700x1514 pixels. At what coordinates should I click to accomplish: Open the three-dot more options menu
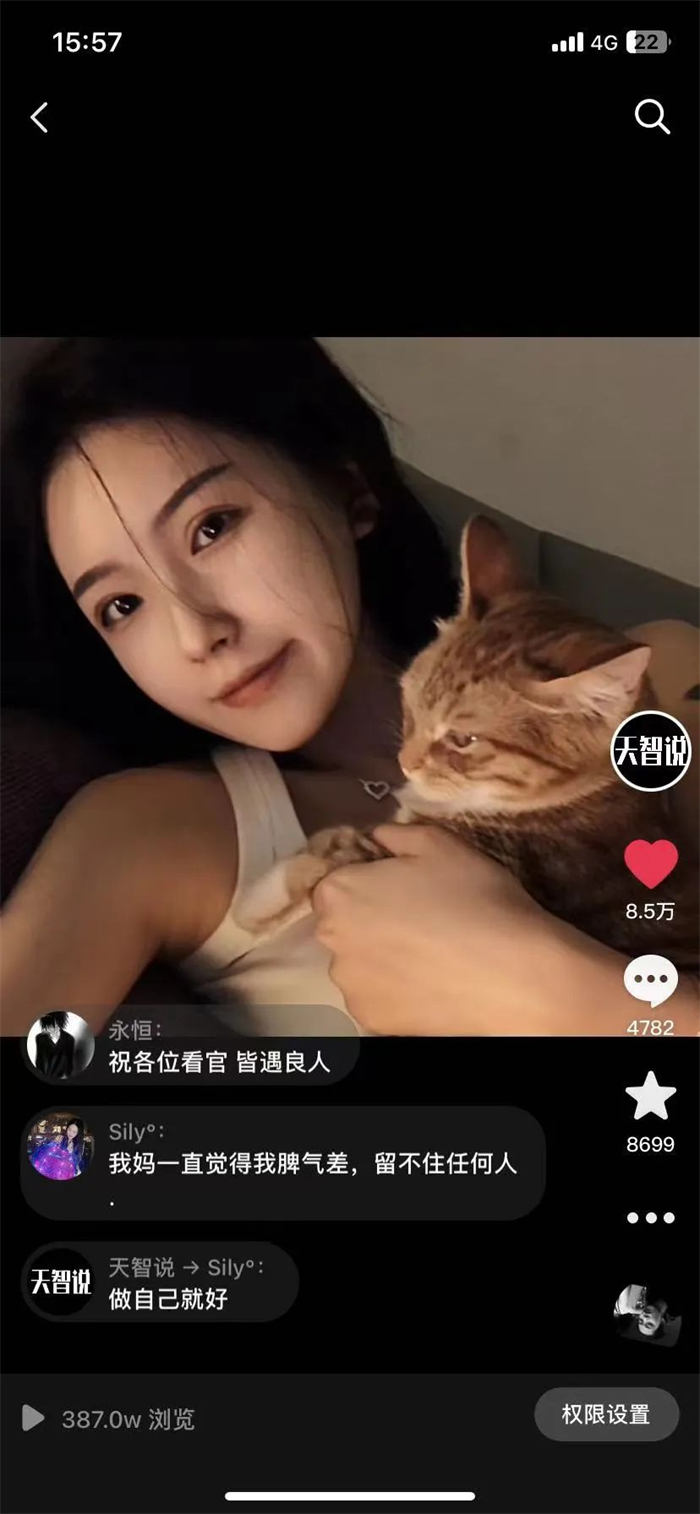point(651,1217)
